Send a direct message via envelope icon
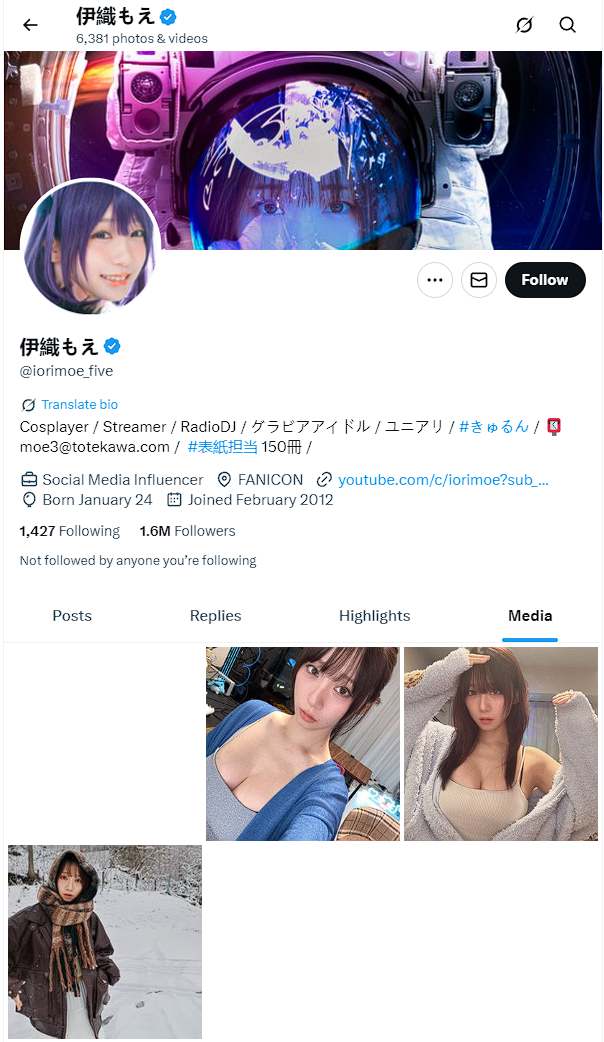Image resolution: width=604 pixels, height=1042 pixels. click(x=479, y=280)
